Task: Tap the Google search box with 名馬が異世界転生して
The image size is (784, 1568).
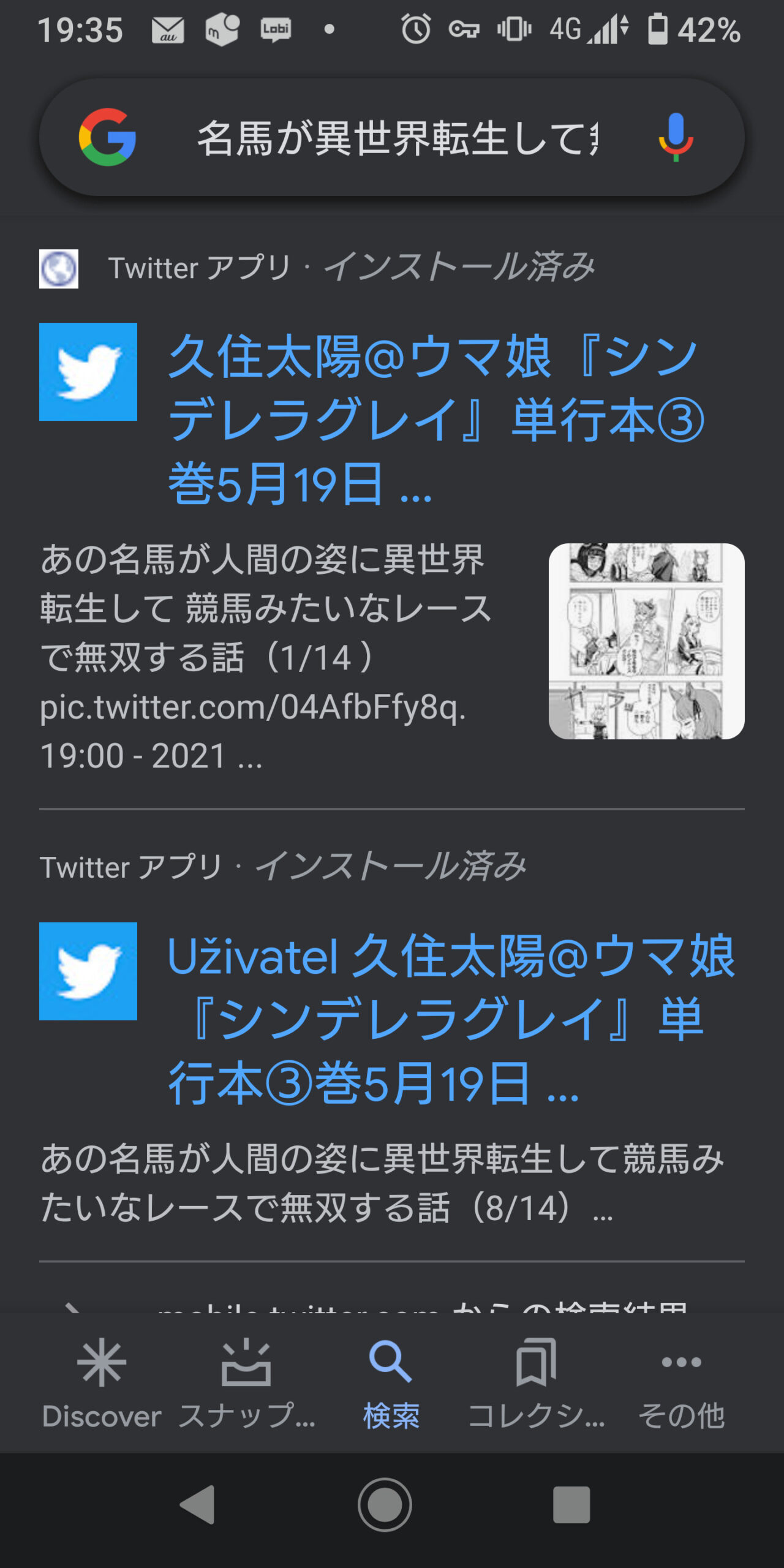Action: (x=397, y=138)
